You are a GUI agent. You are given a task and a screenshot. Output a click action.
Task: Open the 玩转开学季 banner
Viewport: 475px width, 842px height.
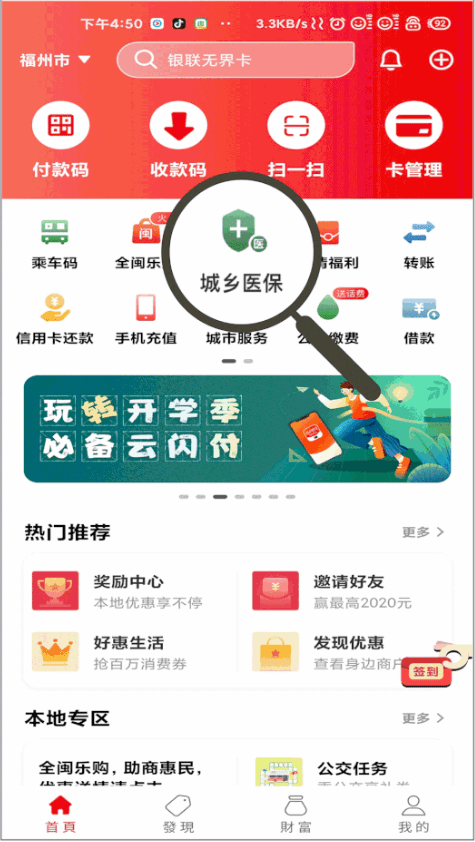[x=237, y=429]
